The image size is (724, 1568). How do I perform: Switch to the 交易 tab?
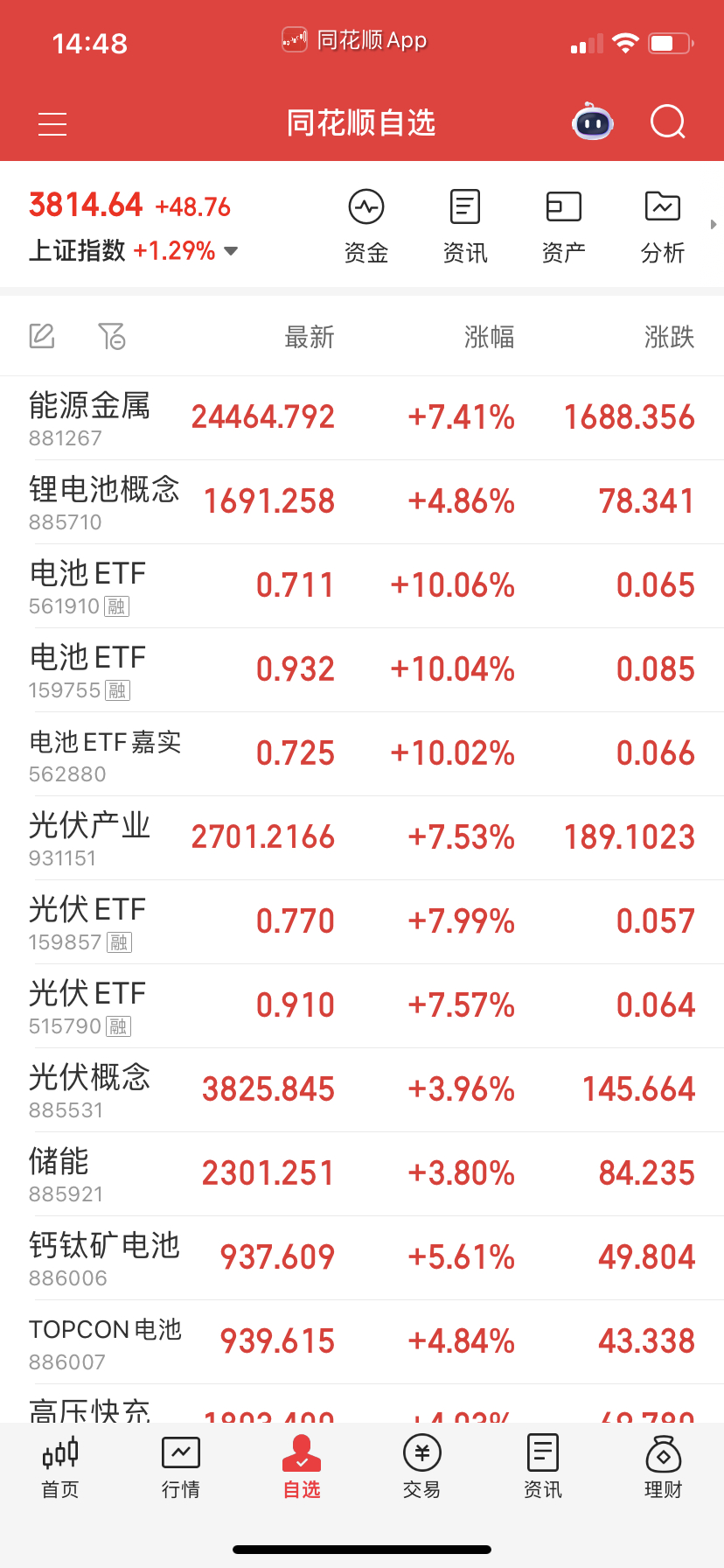(422, 1467)
